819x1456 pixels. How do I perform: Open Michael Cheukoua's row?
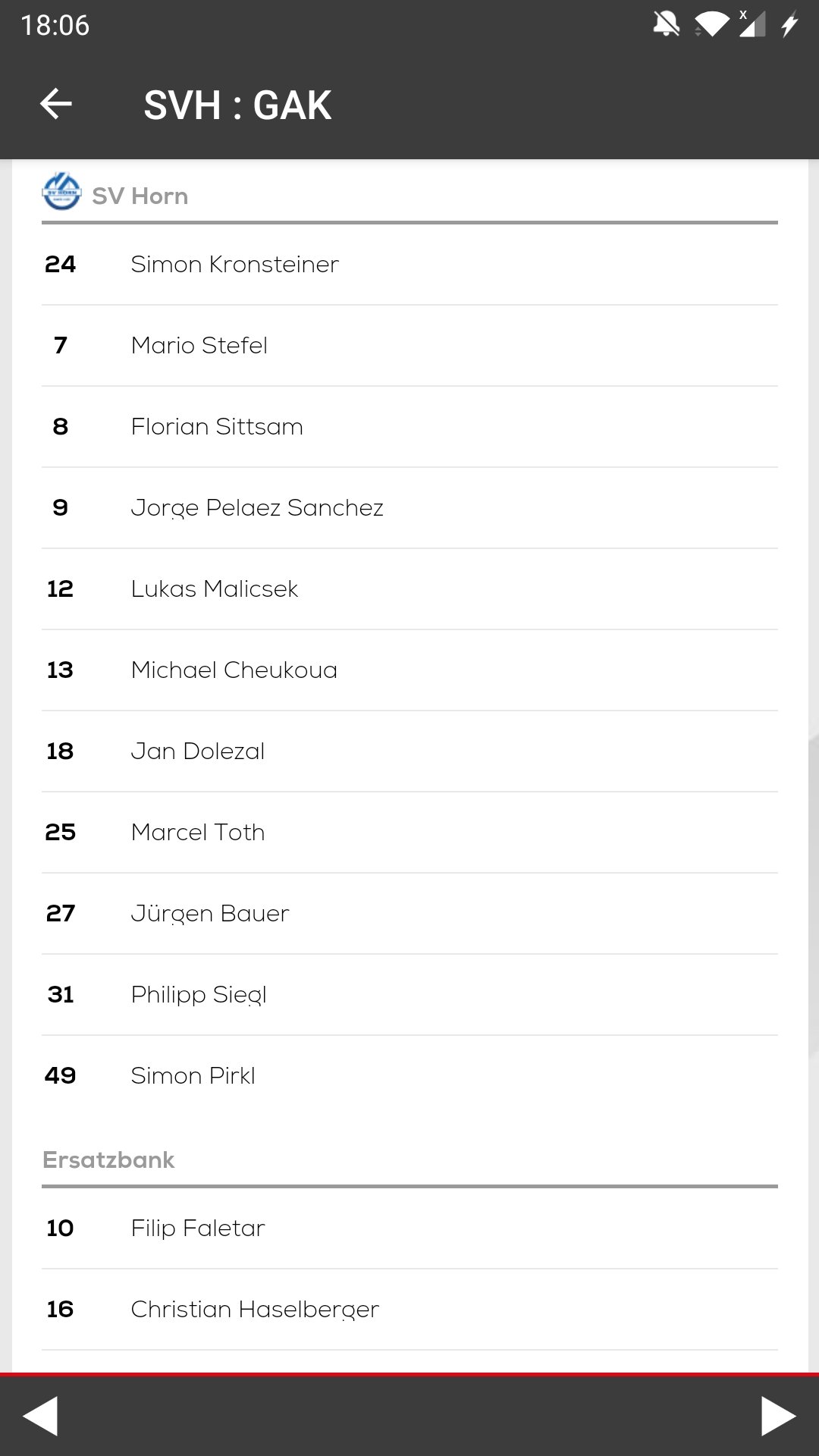point(409,670)
